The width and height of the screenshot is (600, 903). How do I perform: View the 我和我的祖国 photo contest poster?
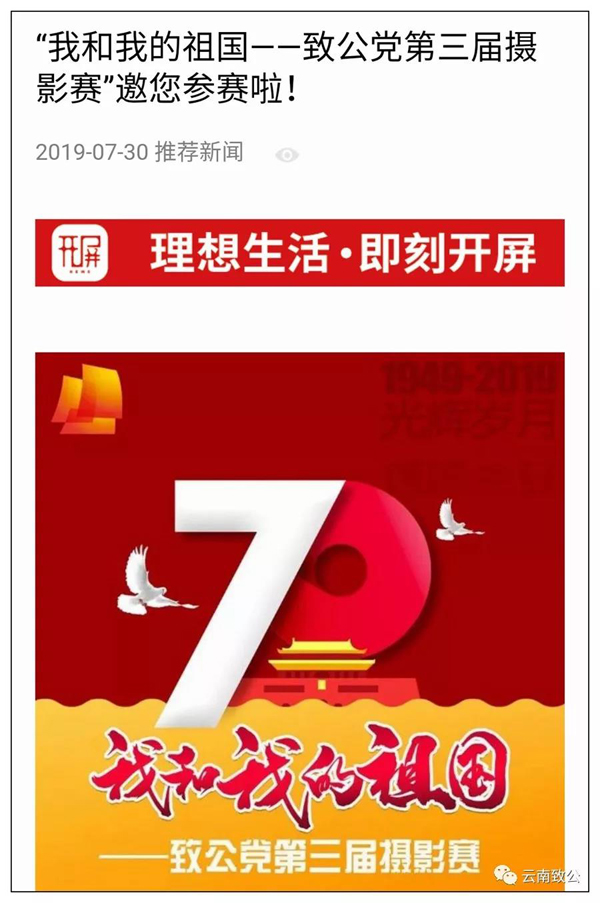[x=300, y=620]
